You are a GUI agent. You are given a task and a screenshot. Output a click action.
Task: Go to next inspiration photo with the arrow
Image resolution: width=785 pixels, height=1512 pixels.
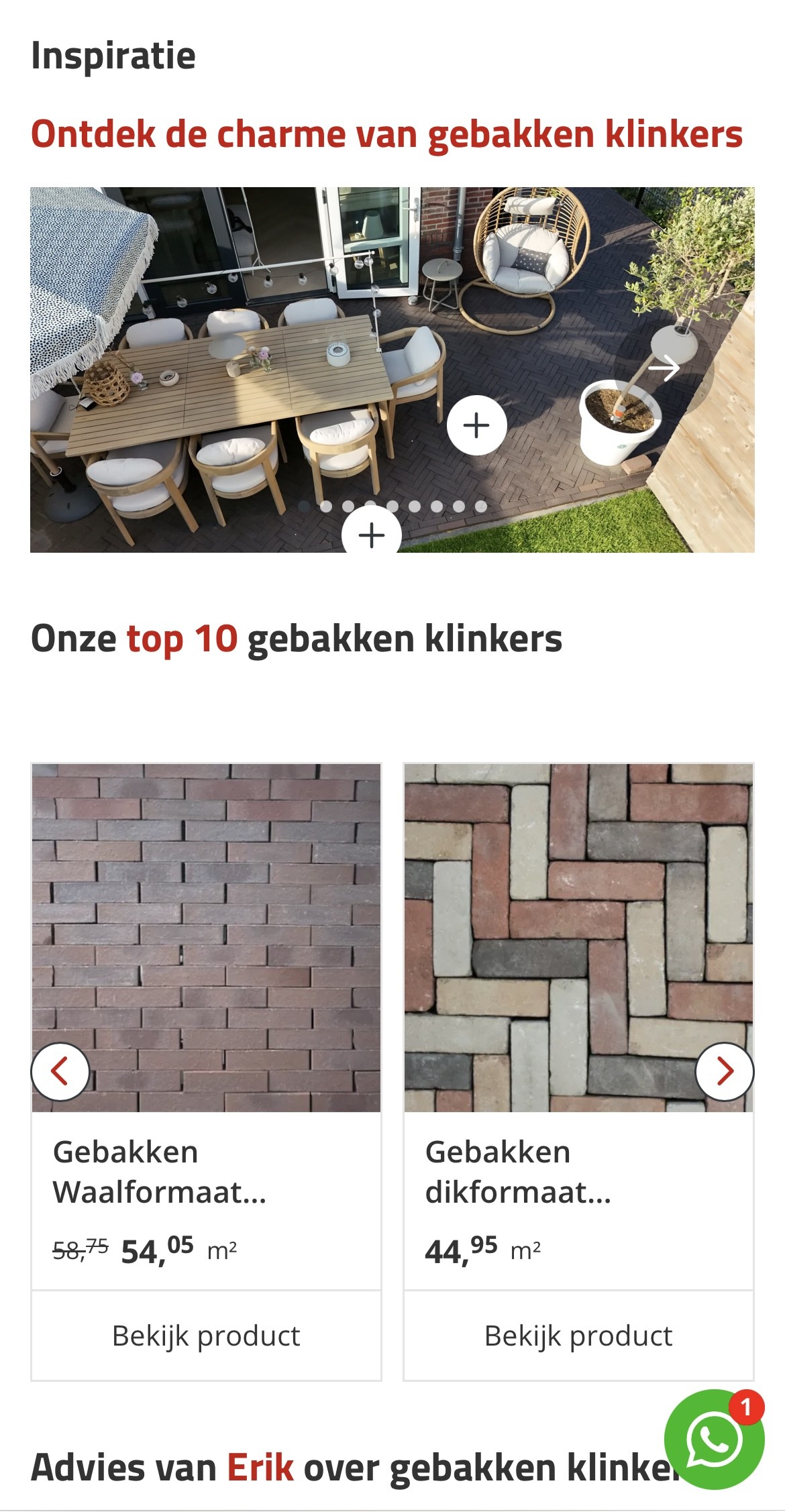pyautogui.click(x=664, y=368)
